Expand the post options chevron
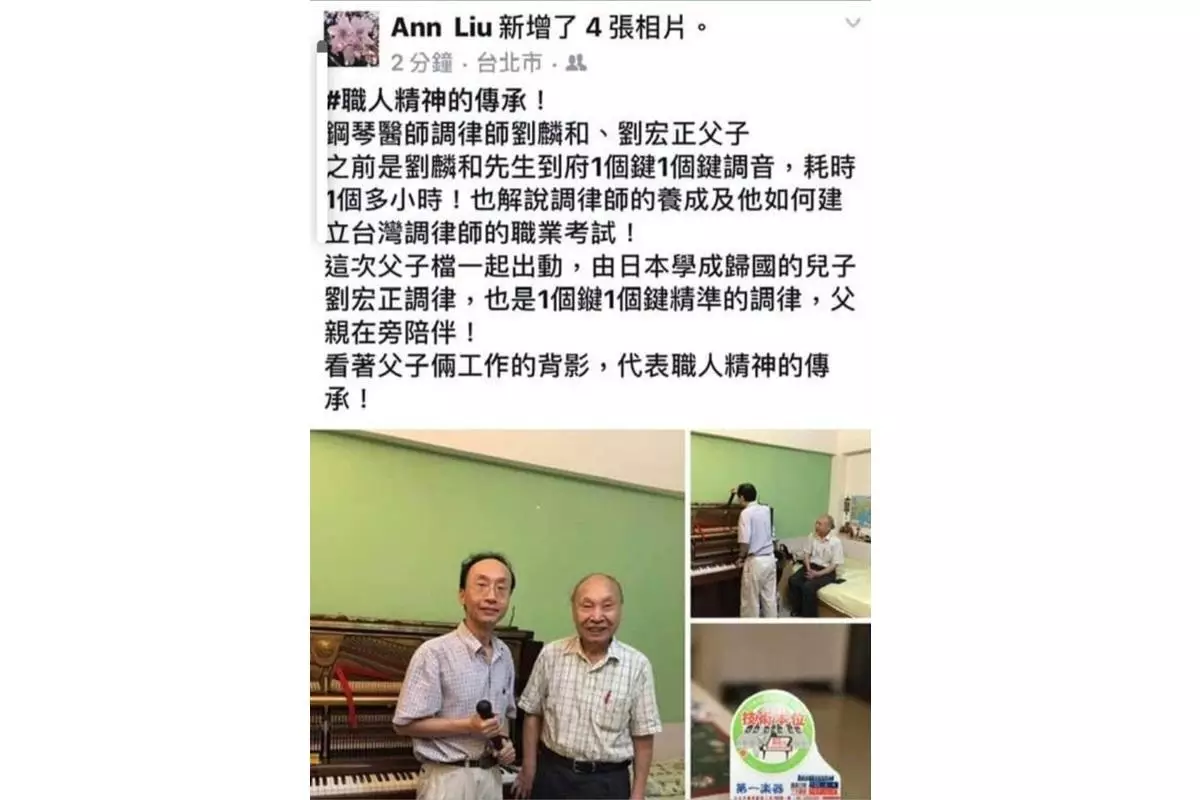 [852, 23]
